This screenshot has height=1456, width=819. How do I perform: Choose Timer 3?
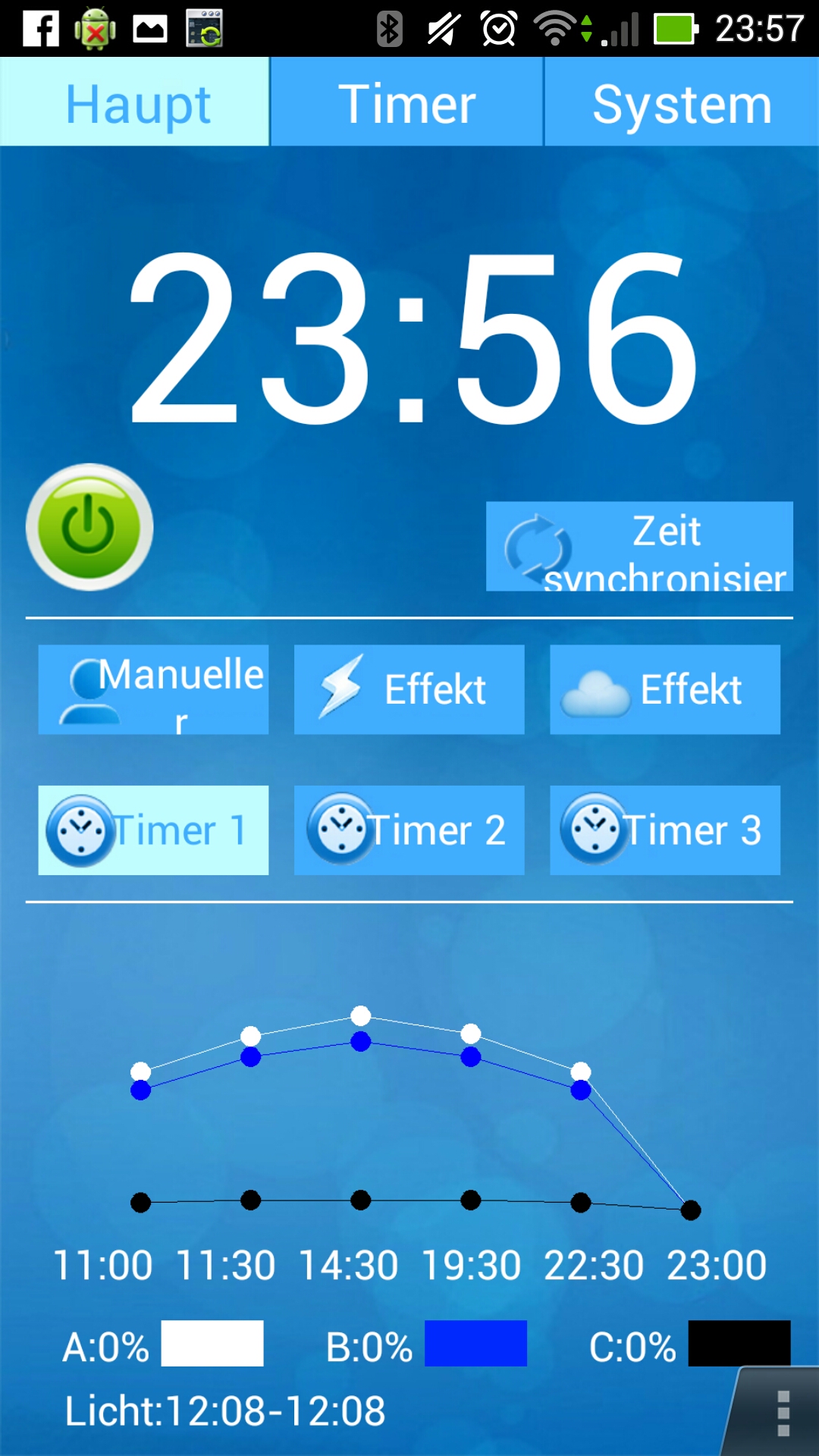click(x=664, y=830)
